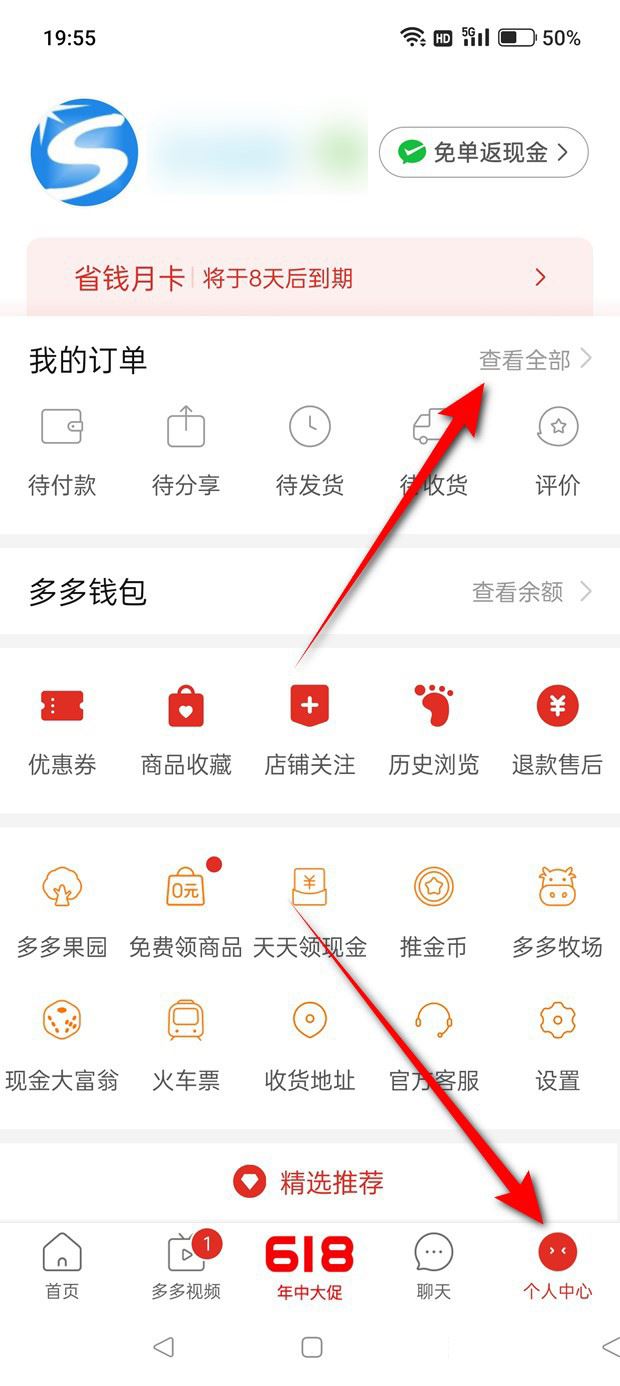
Task: Open 评价 orders
Action: pyautogui.click(x=558, y=452)
